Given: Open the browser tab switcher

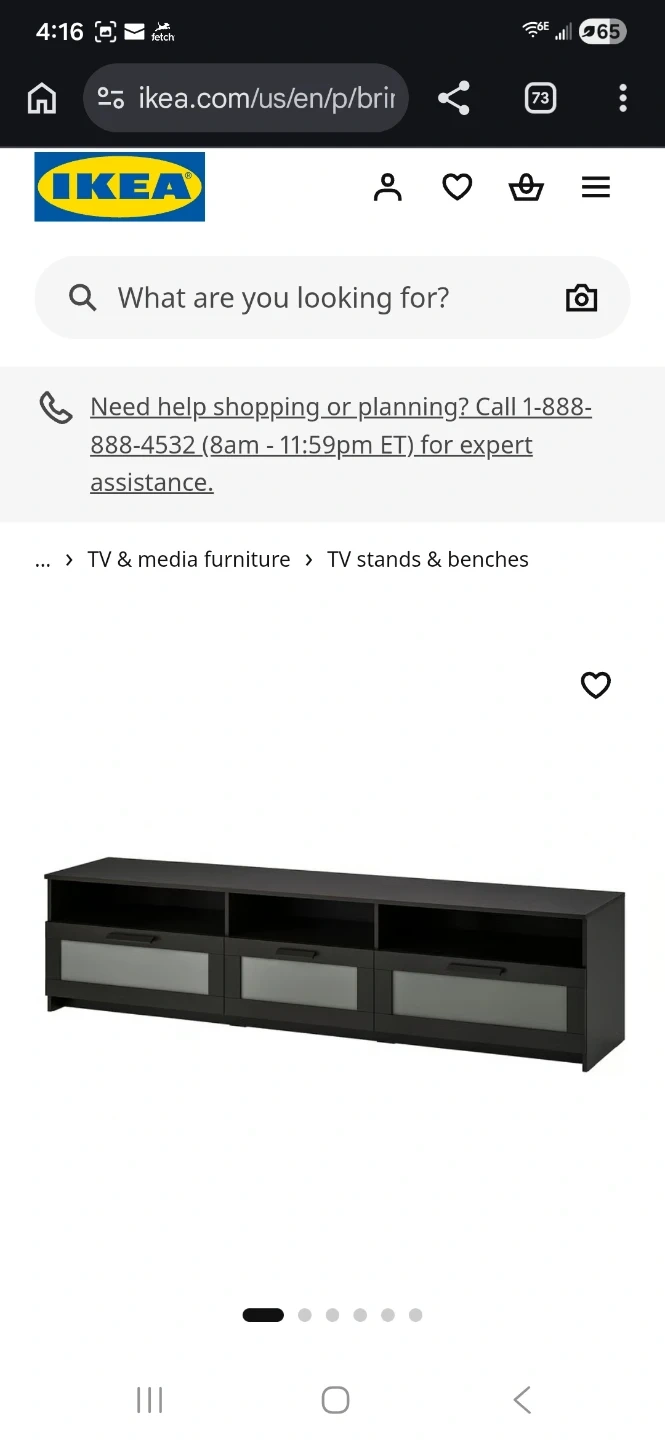Looking at the screenshot, I should pos(540,98).
